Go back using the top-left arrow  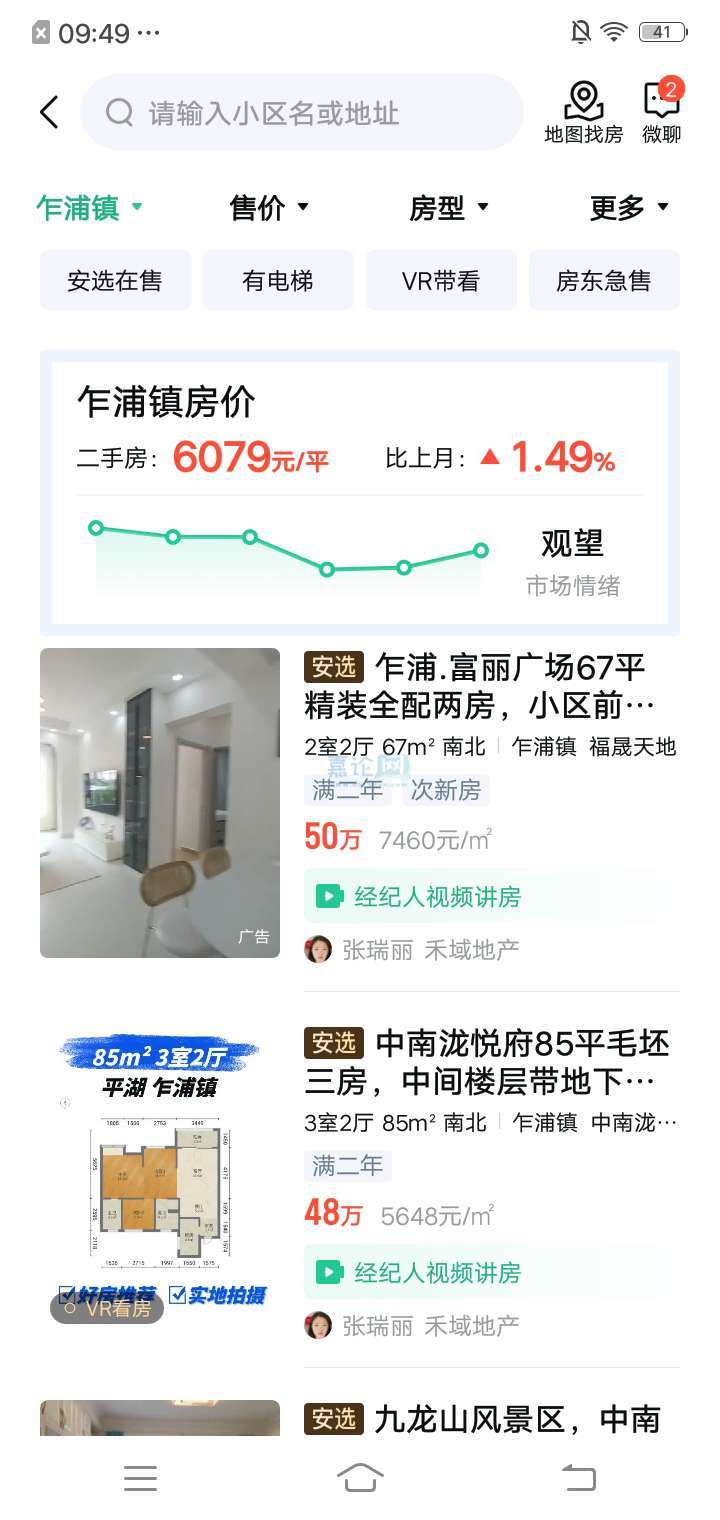coord(49,112)
